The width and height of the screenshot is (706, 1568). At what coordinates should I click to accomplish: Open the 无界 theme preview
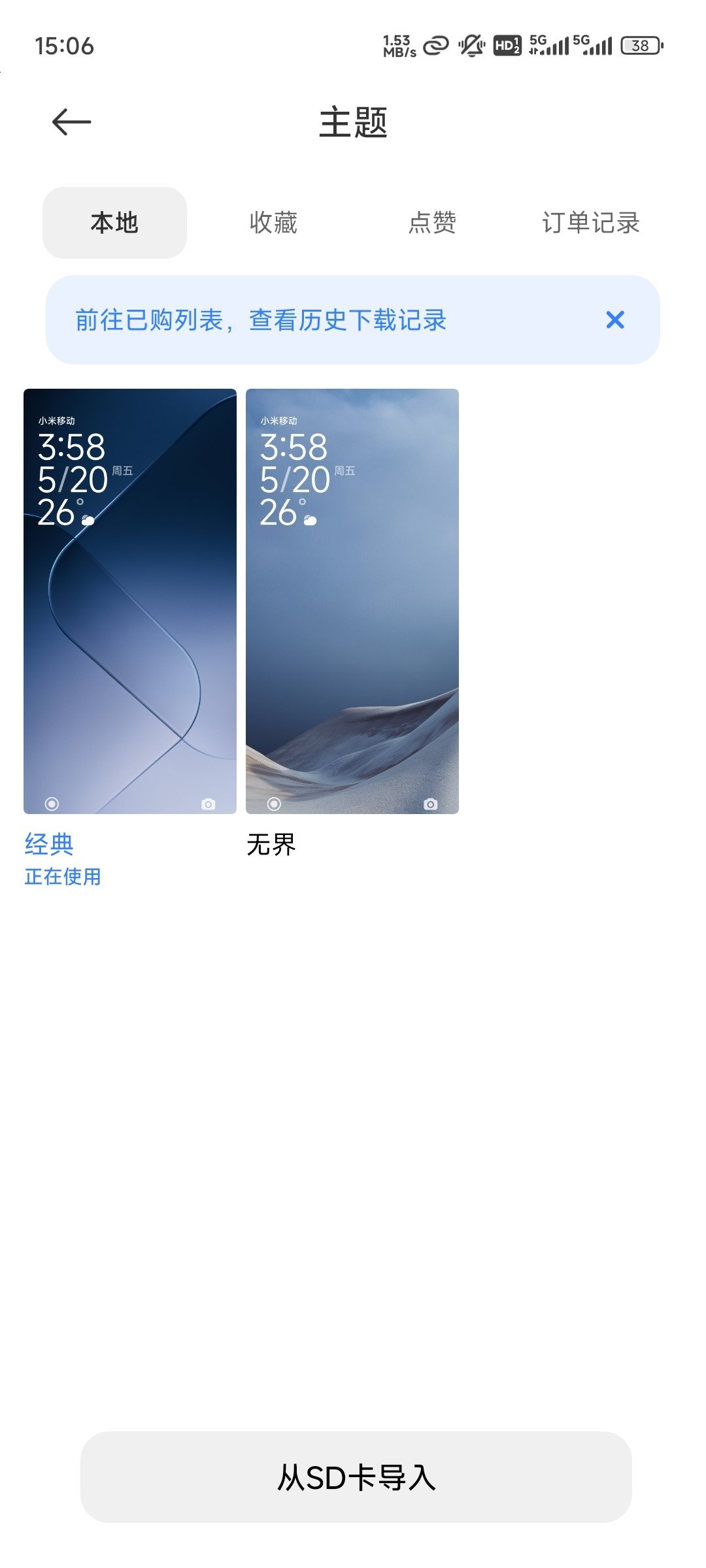click(352, 601)
